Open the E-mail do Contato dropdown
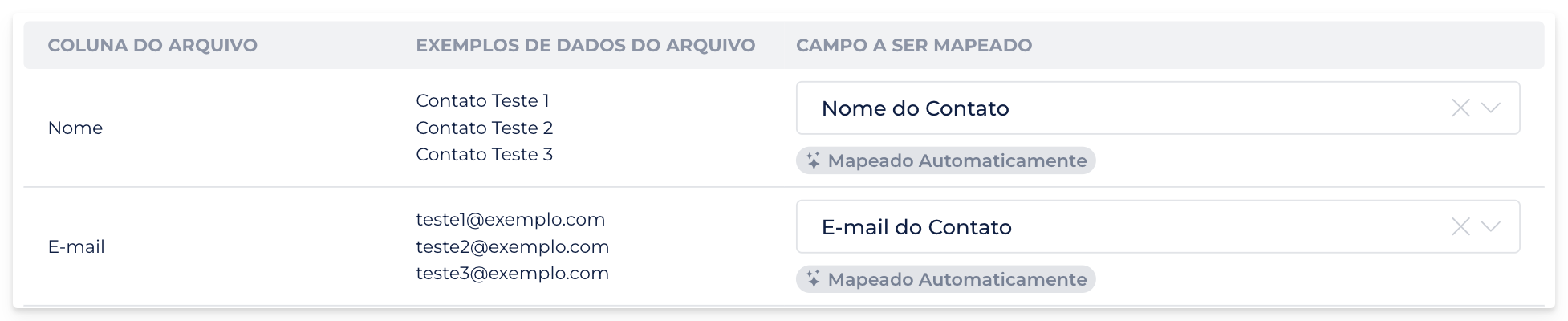The image size is (1568, 321). click(1123, 227)
